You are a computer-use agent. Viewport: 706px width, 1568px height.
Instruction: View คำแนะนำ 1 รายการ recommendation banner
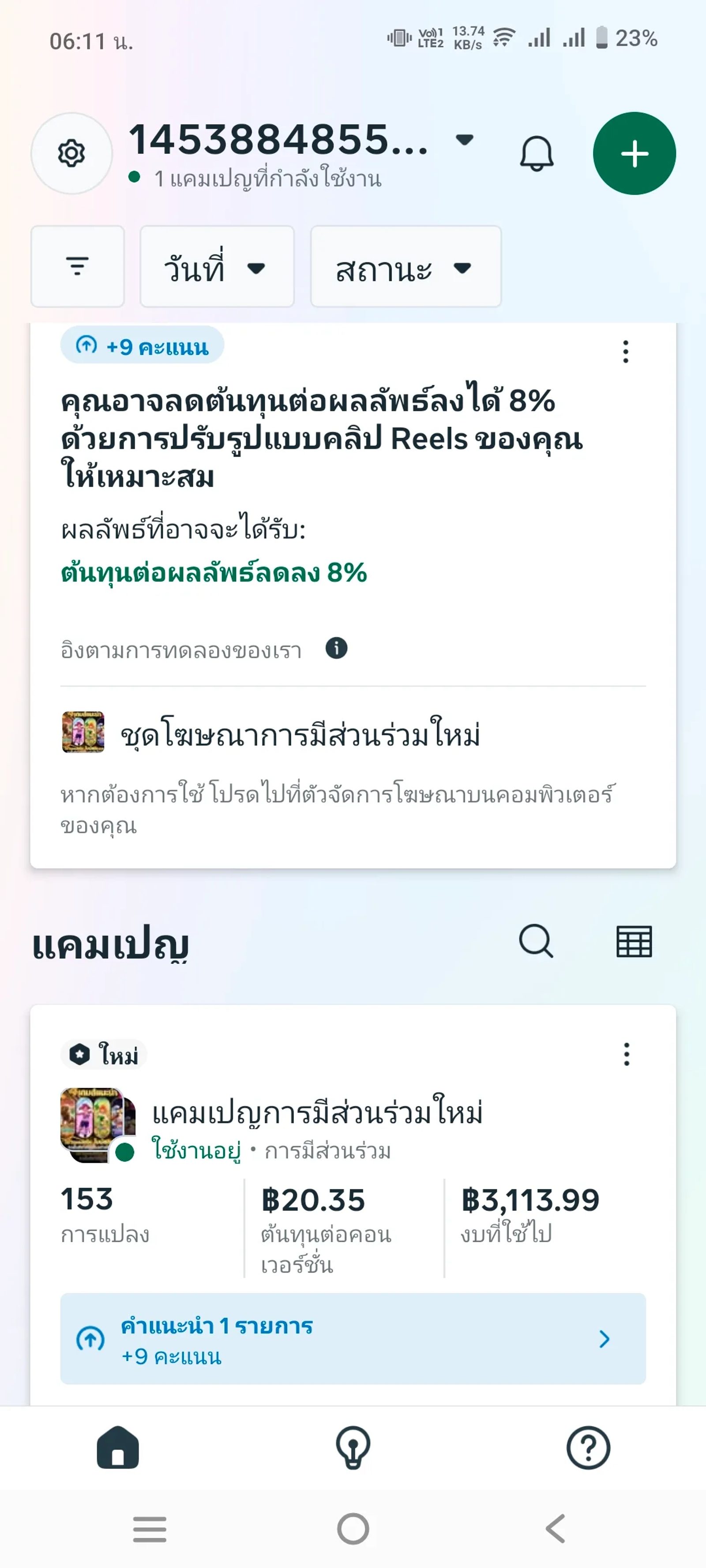(x=353, y=1339)
